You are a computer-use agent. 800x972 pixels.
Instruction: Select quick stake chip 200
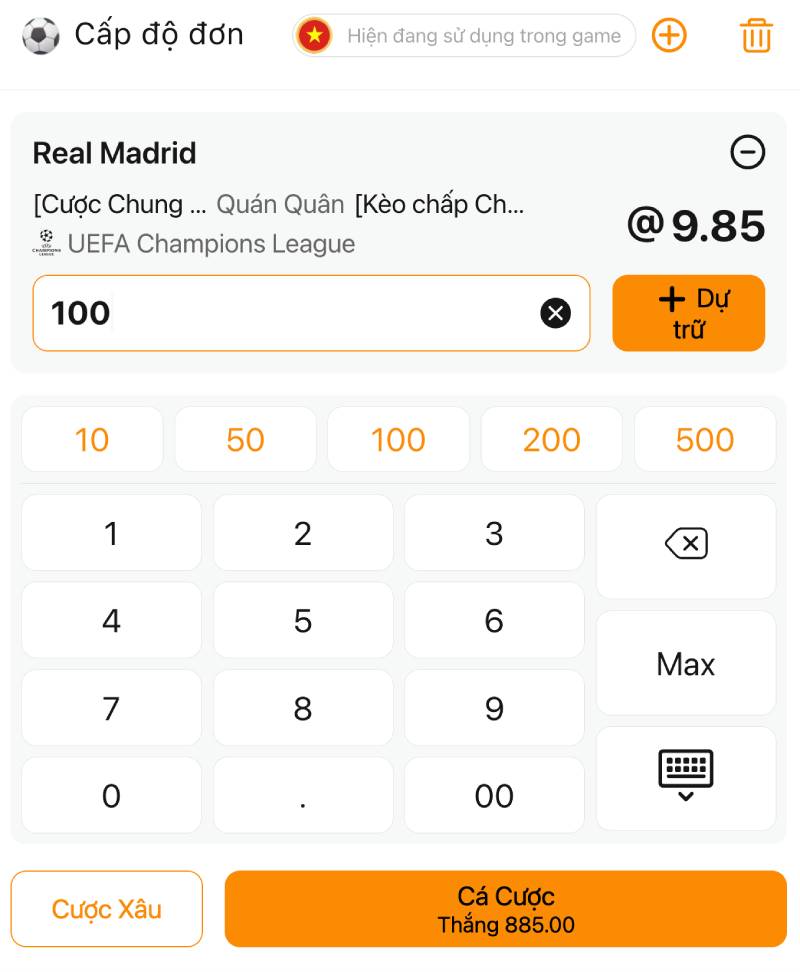(552, 439)
